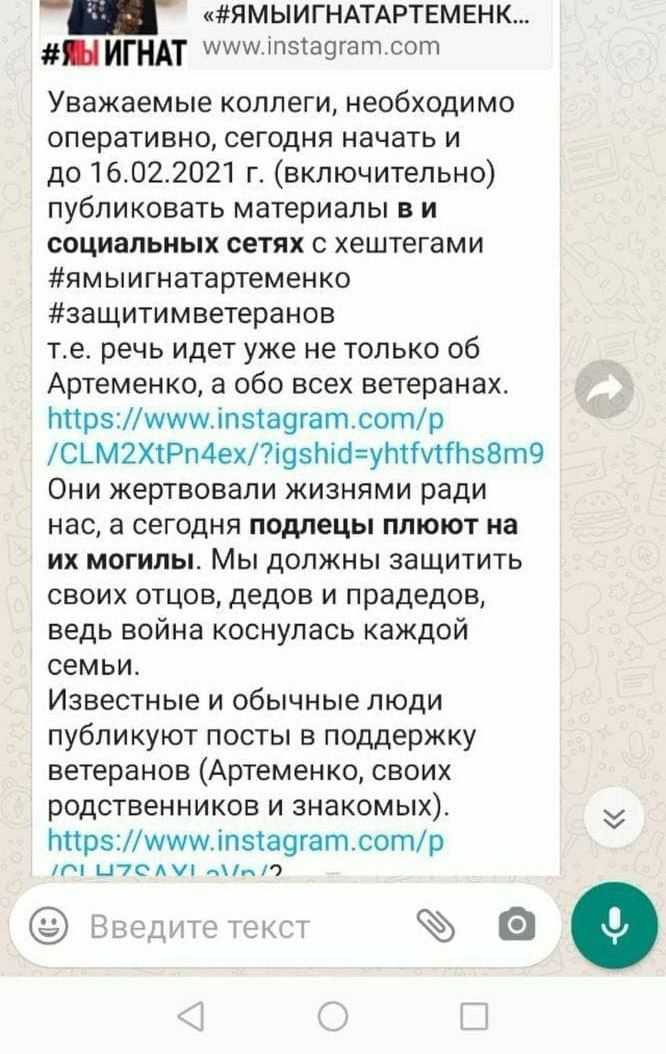The image size is (666, 1054).
Task: Attach a file with the paperclip
Action: point(435,926)
